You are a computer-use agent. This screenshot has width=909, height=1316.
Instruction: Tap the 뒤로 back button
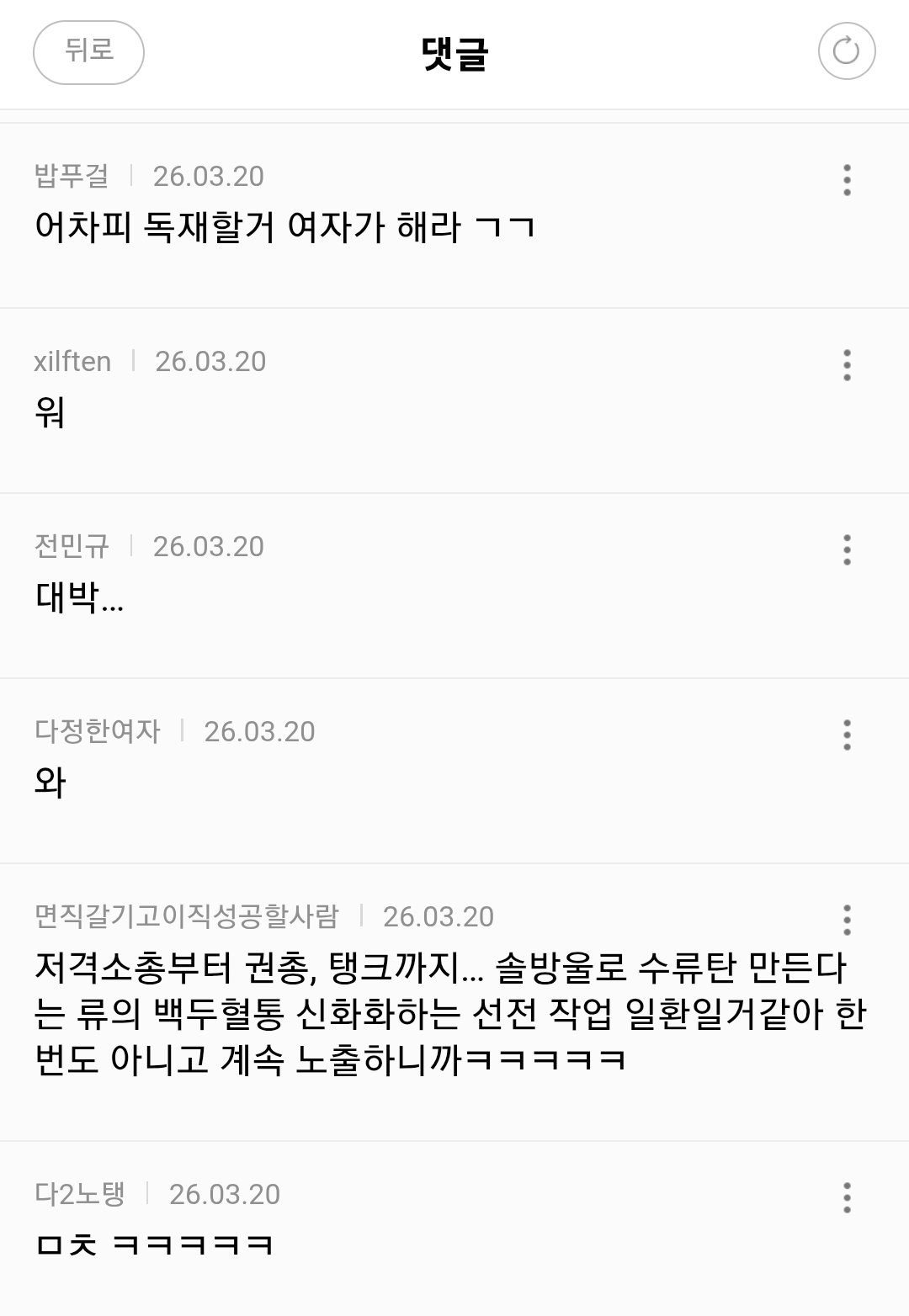pyautogui.click(x=88, y=52)
